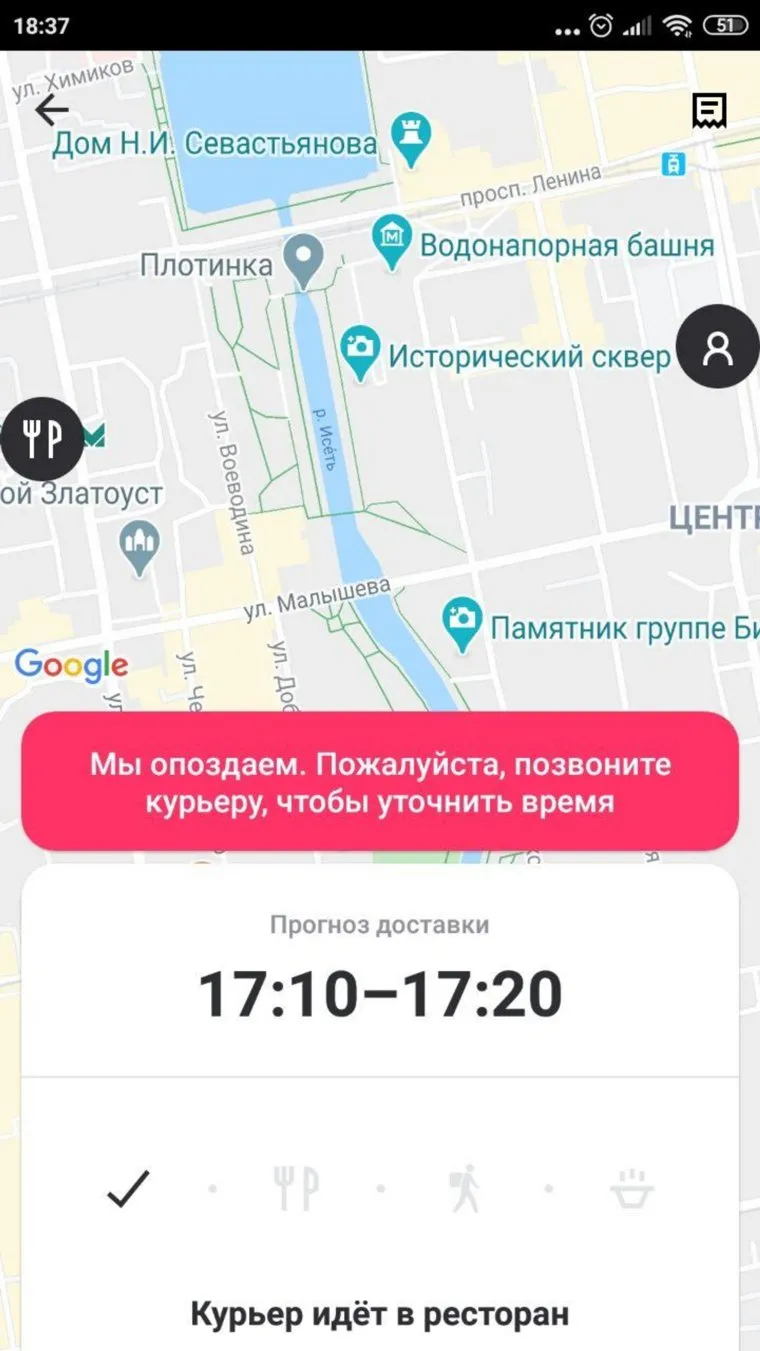Tap the customer location person marker
Image resolution: width=760 pixels, height=1351 pixels.
718,346
